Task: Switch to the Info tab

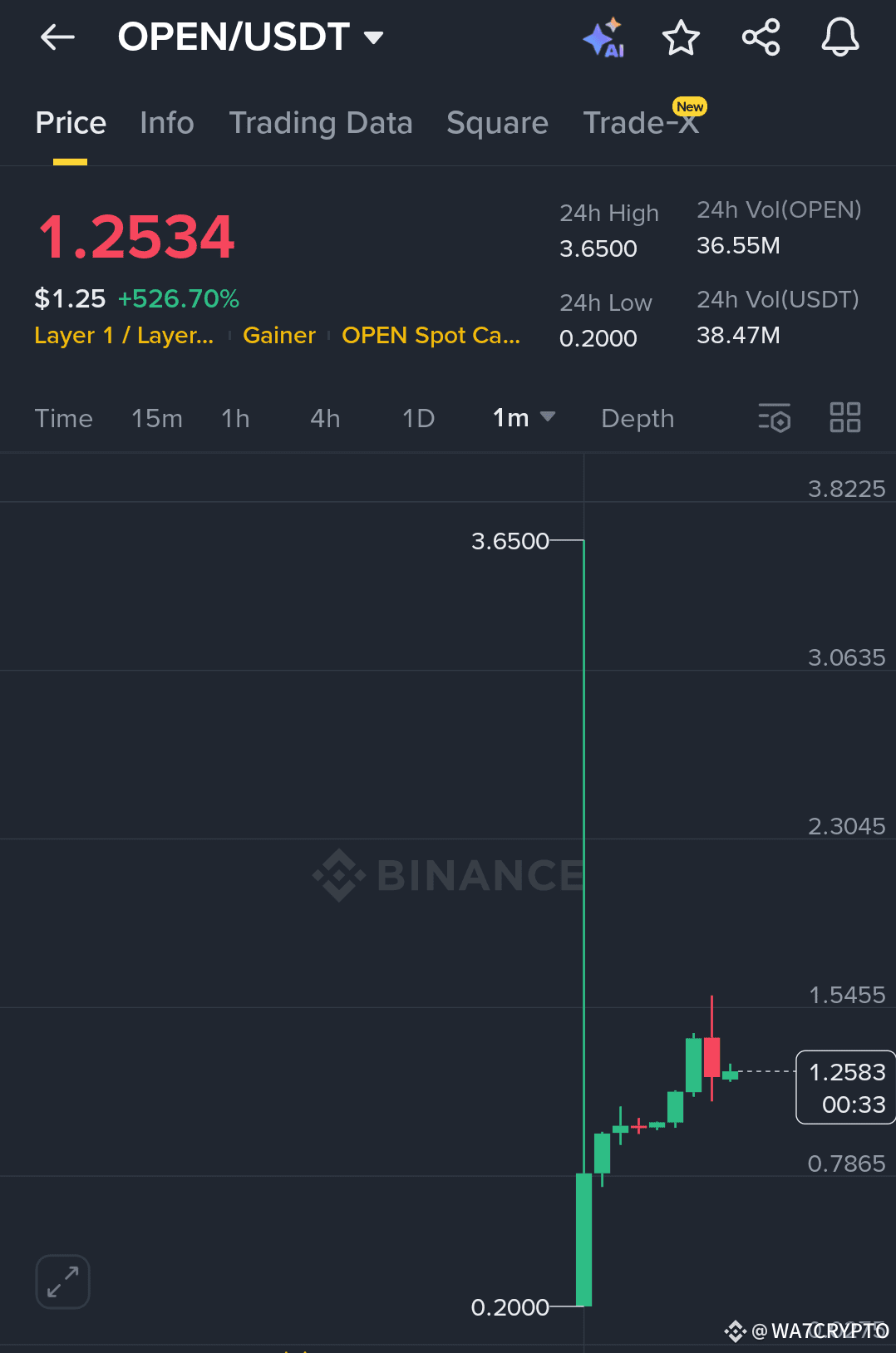Action: [167, 123]
